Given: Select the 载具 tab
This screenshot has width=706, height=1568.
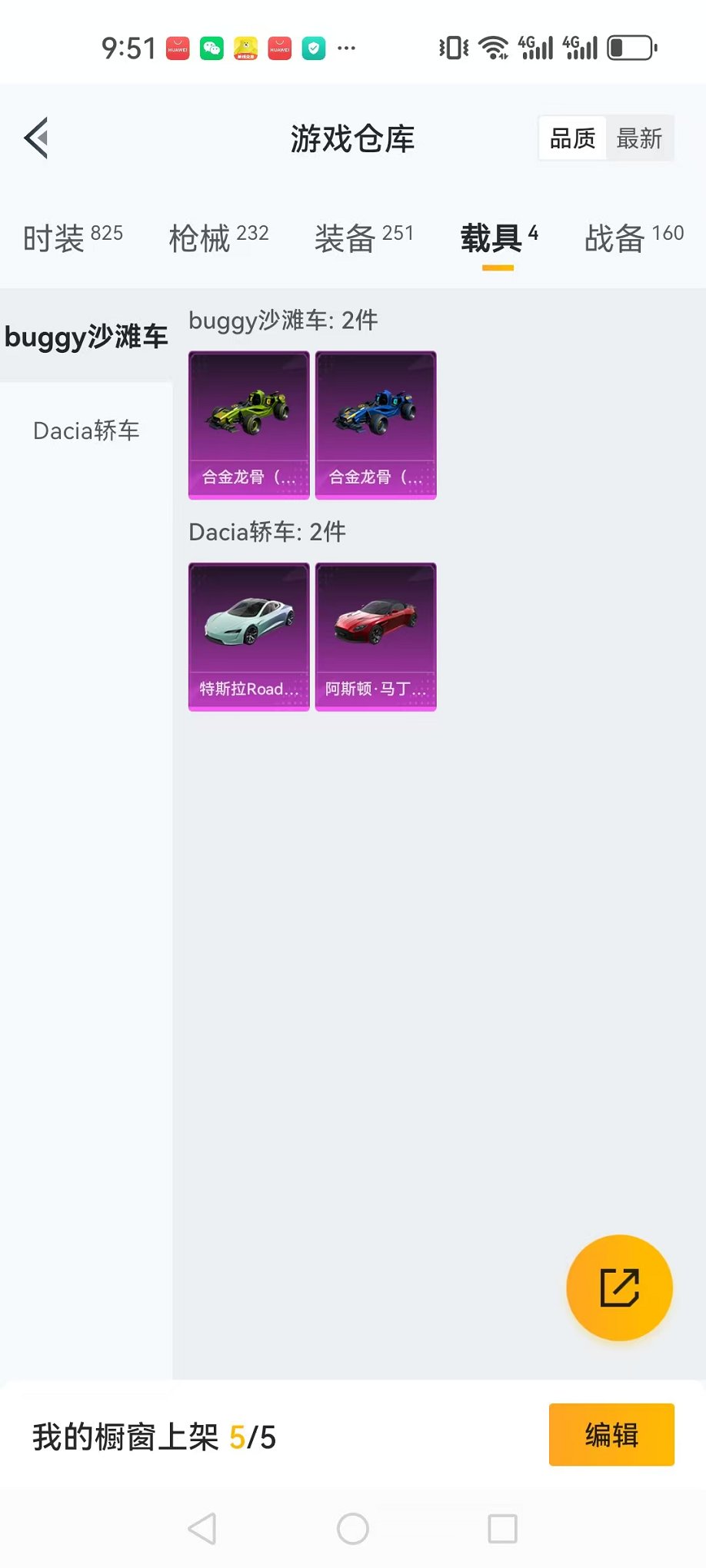Looking at the screenshot, I should pos(498,238).
